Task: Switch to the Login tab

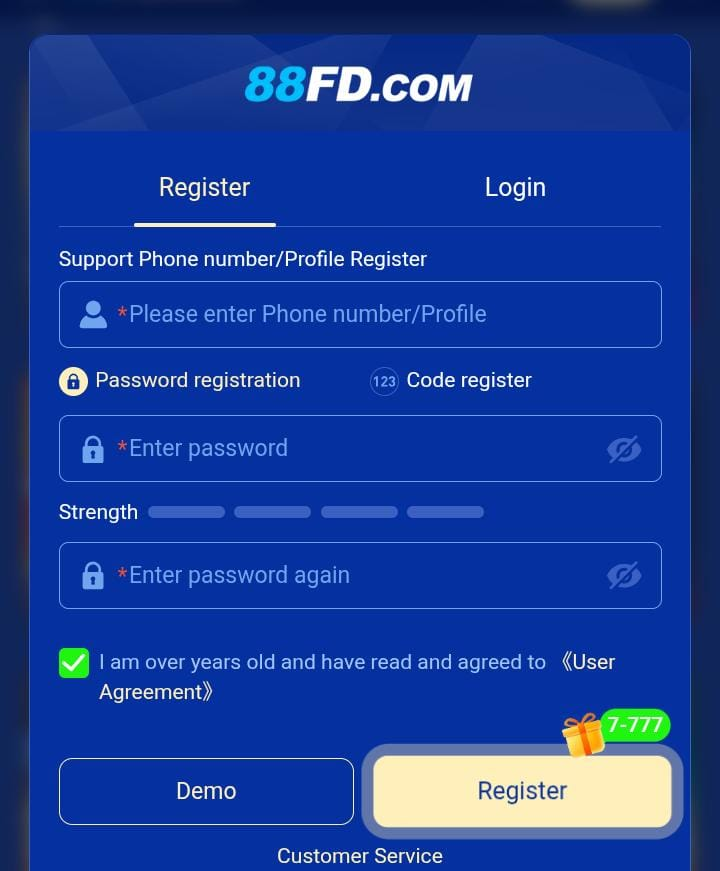Action: [x=515, y=188]
